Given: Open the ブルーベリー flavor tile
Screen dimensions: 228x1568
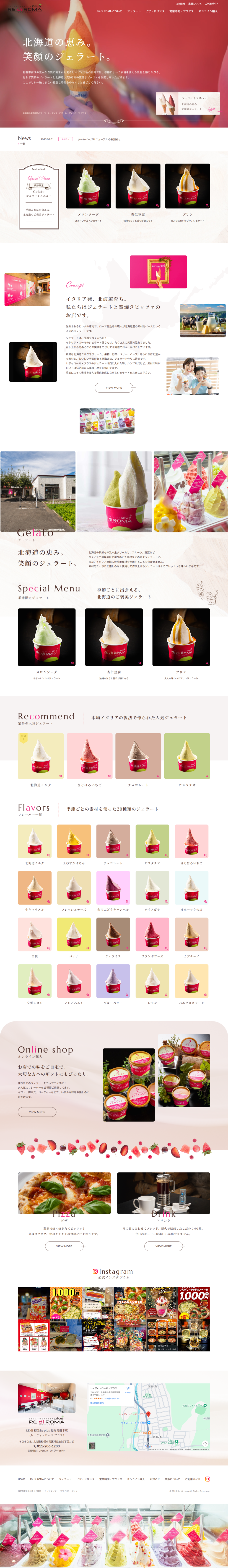Looking at the screenshot, I should (113, 981).
